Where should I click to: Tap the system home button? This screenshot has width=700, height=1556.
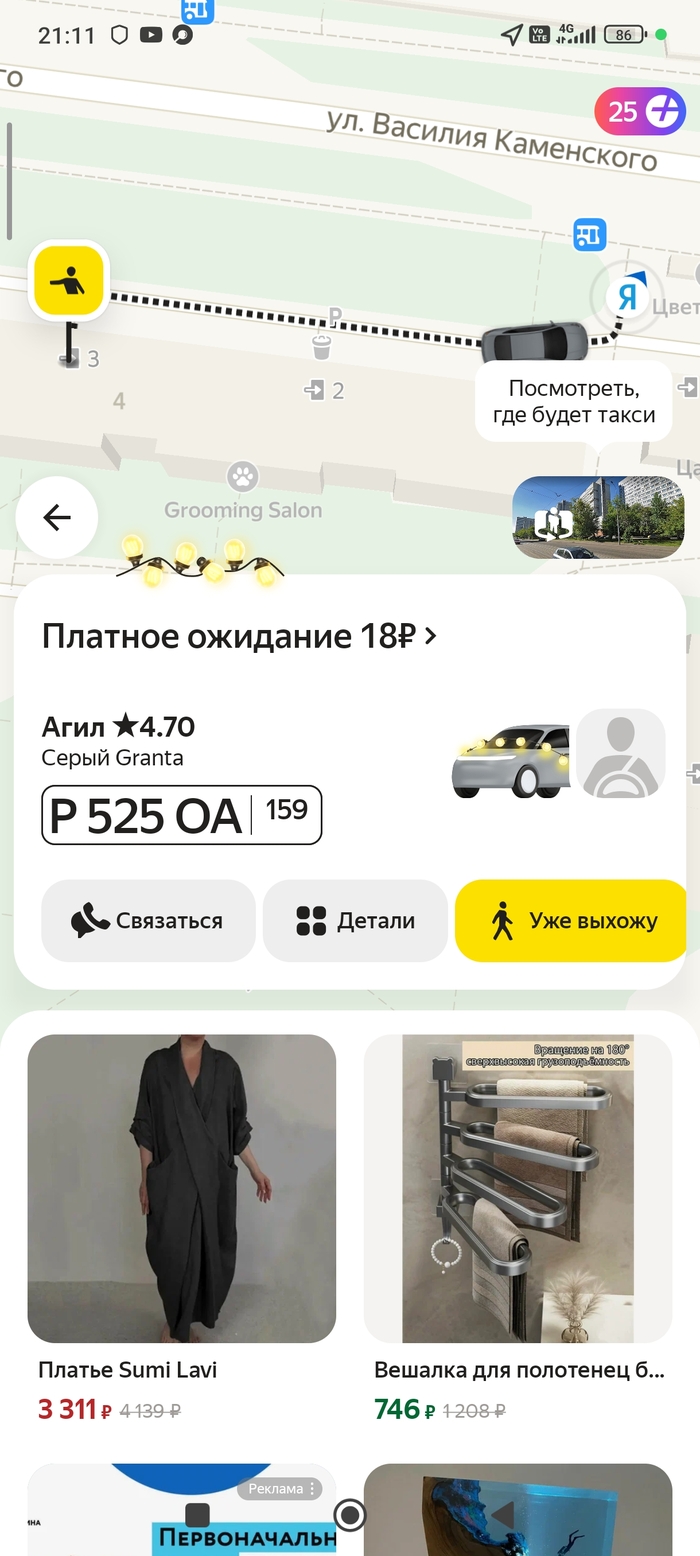tap(350, 1515)
